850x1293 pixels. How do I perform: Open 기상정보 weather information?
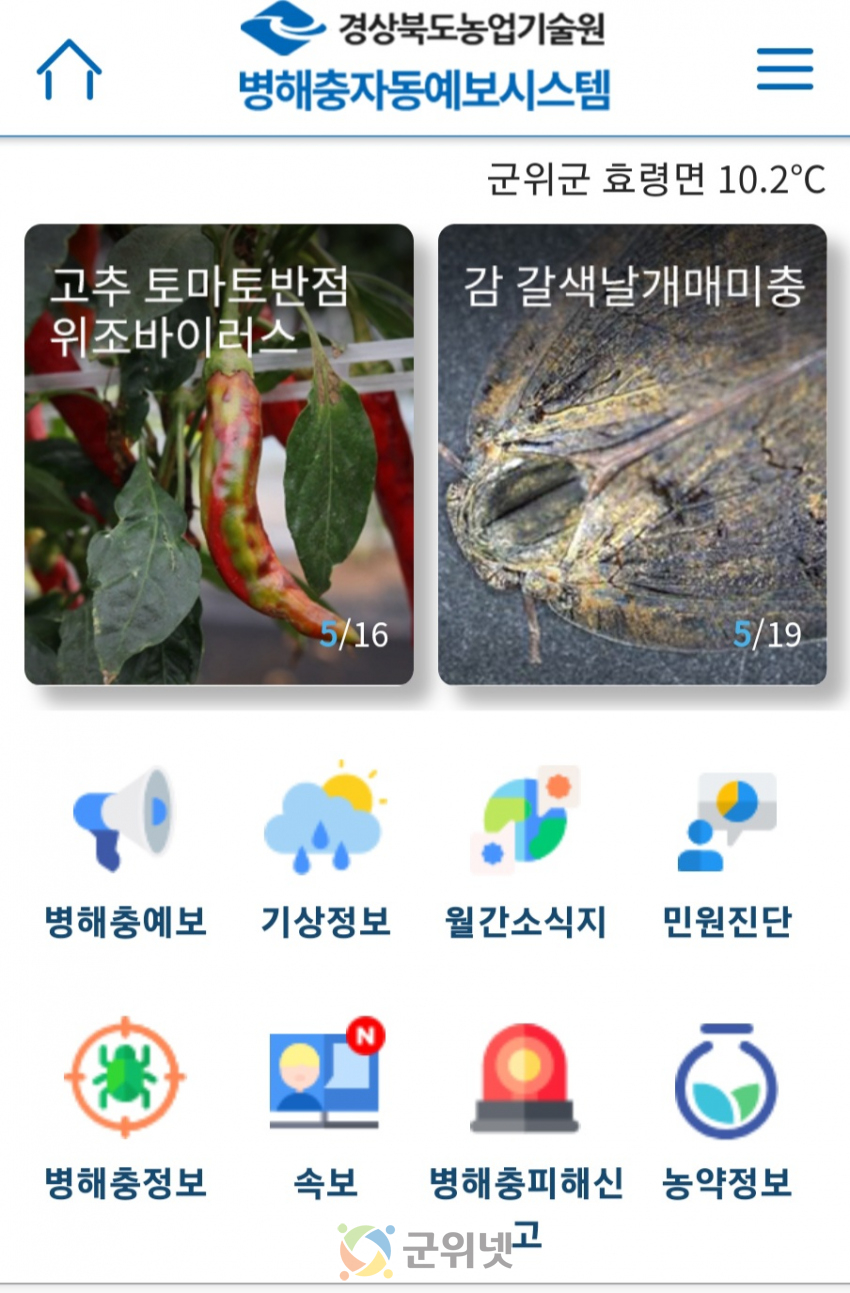pos(324,850)
